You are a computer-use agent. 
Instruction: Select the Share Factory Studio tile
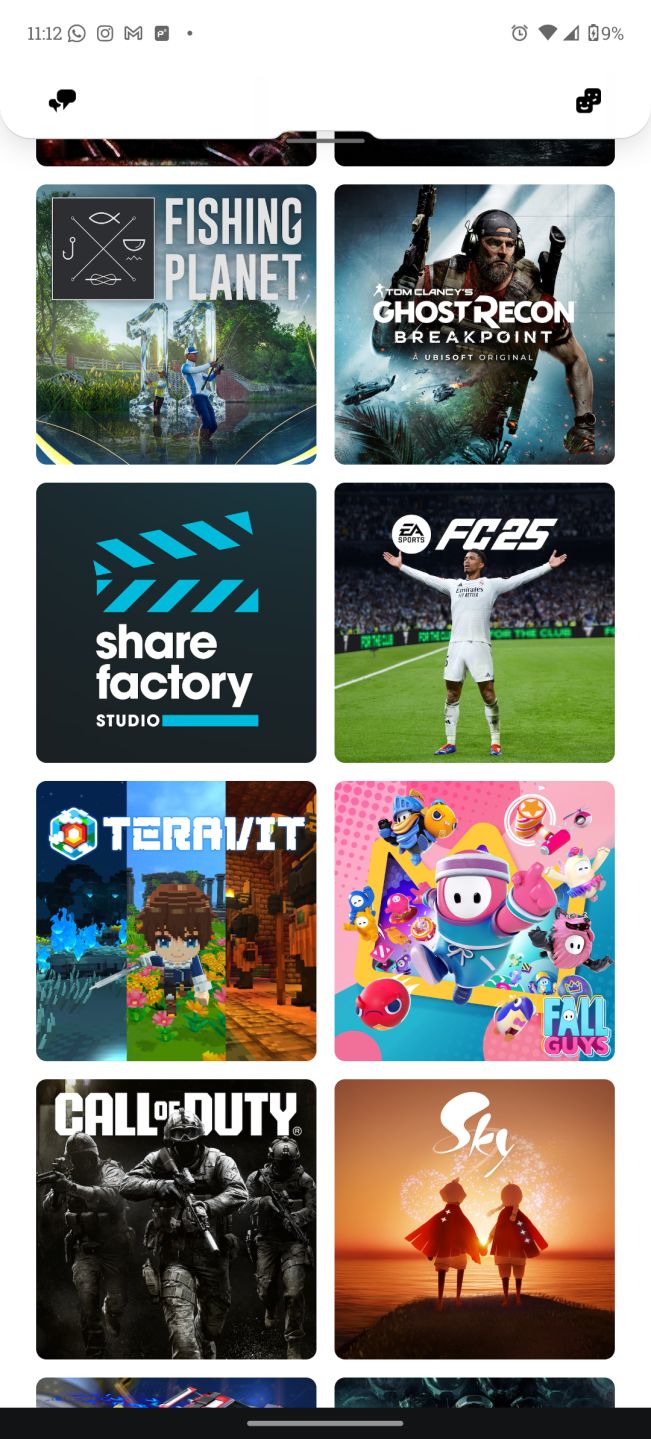176,623
